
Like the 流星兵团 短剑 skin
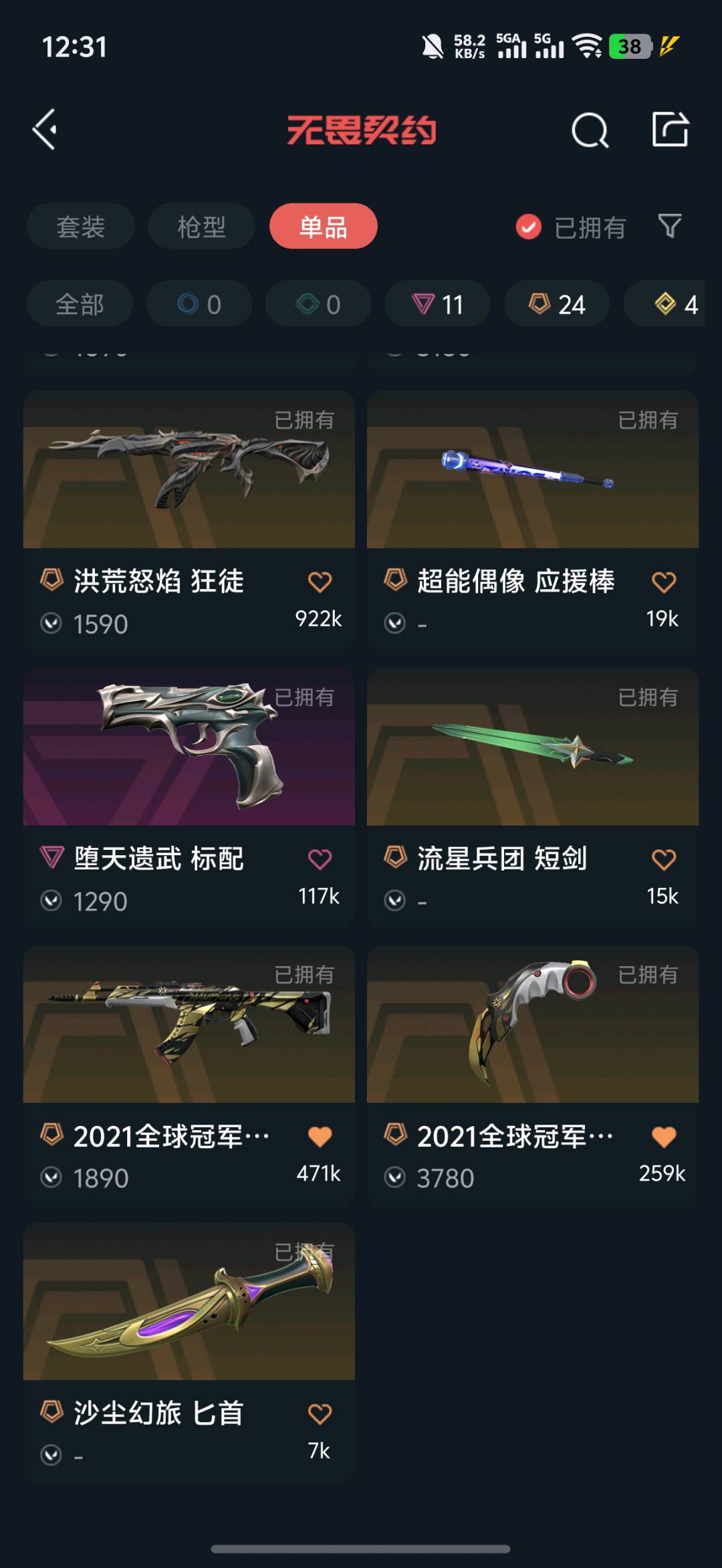point(663,859)
